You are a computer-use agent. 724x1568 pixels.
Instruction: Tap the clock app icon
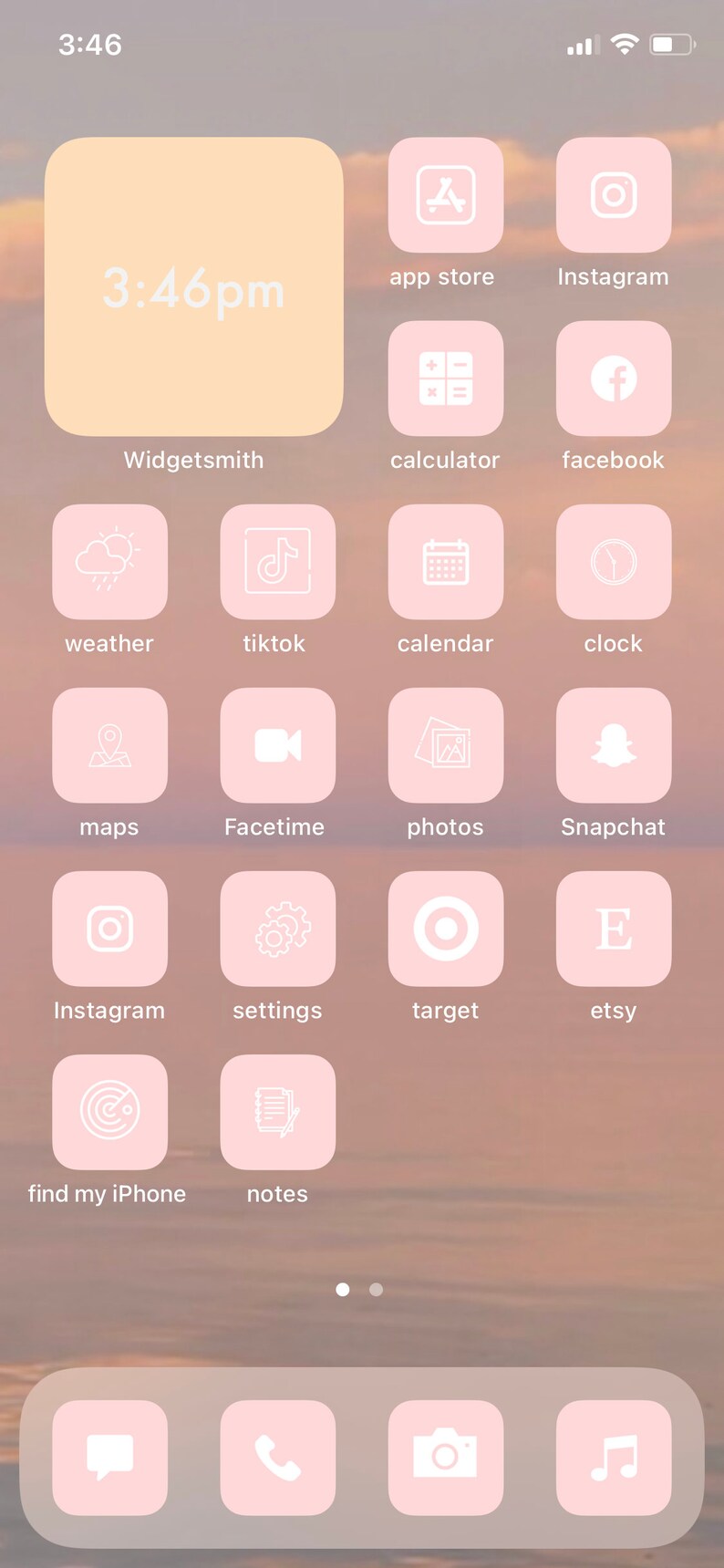click(614, 562)
